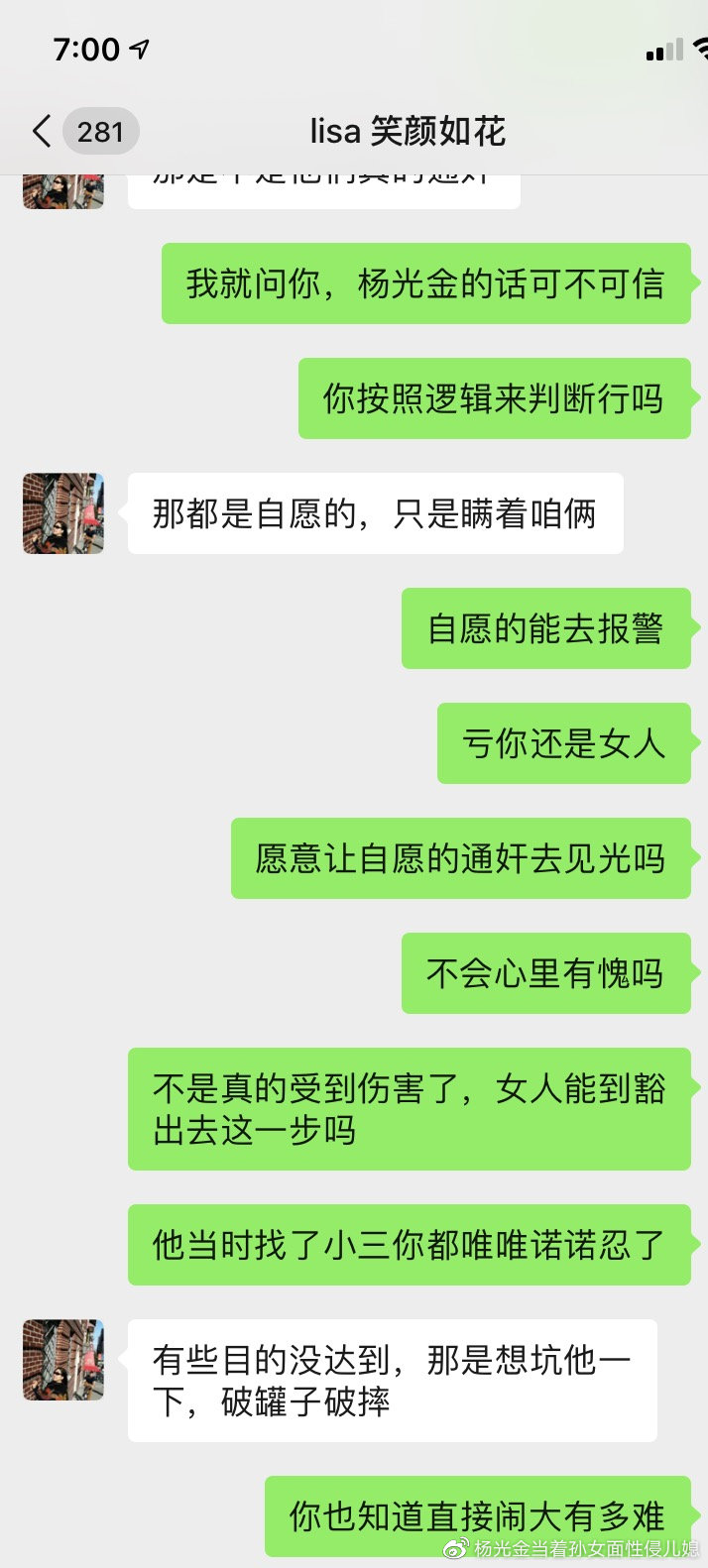Open contact avatar beside the 有些目的没达到 message

coord(63,1360)
